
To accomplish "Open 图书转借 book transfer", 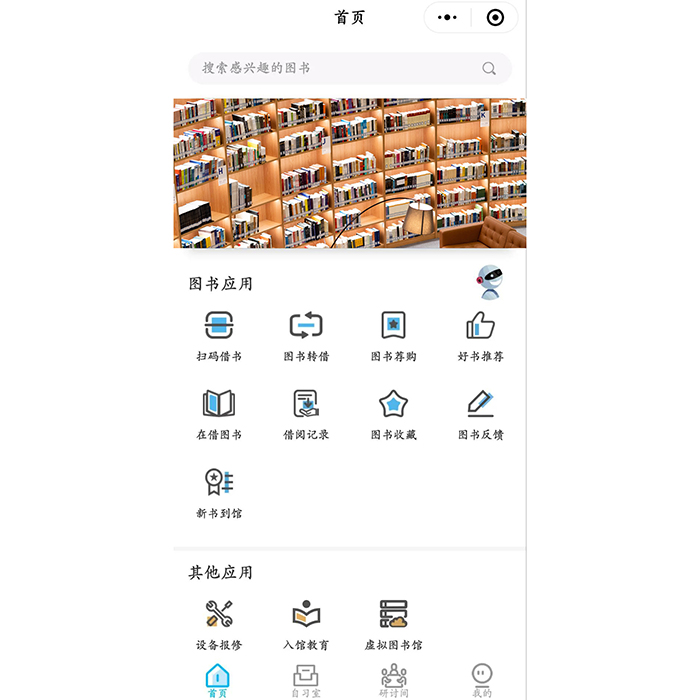I will pyautogui.click(x=306, y=335).
